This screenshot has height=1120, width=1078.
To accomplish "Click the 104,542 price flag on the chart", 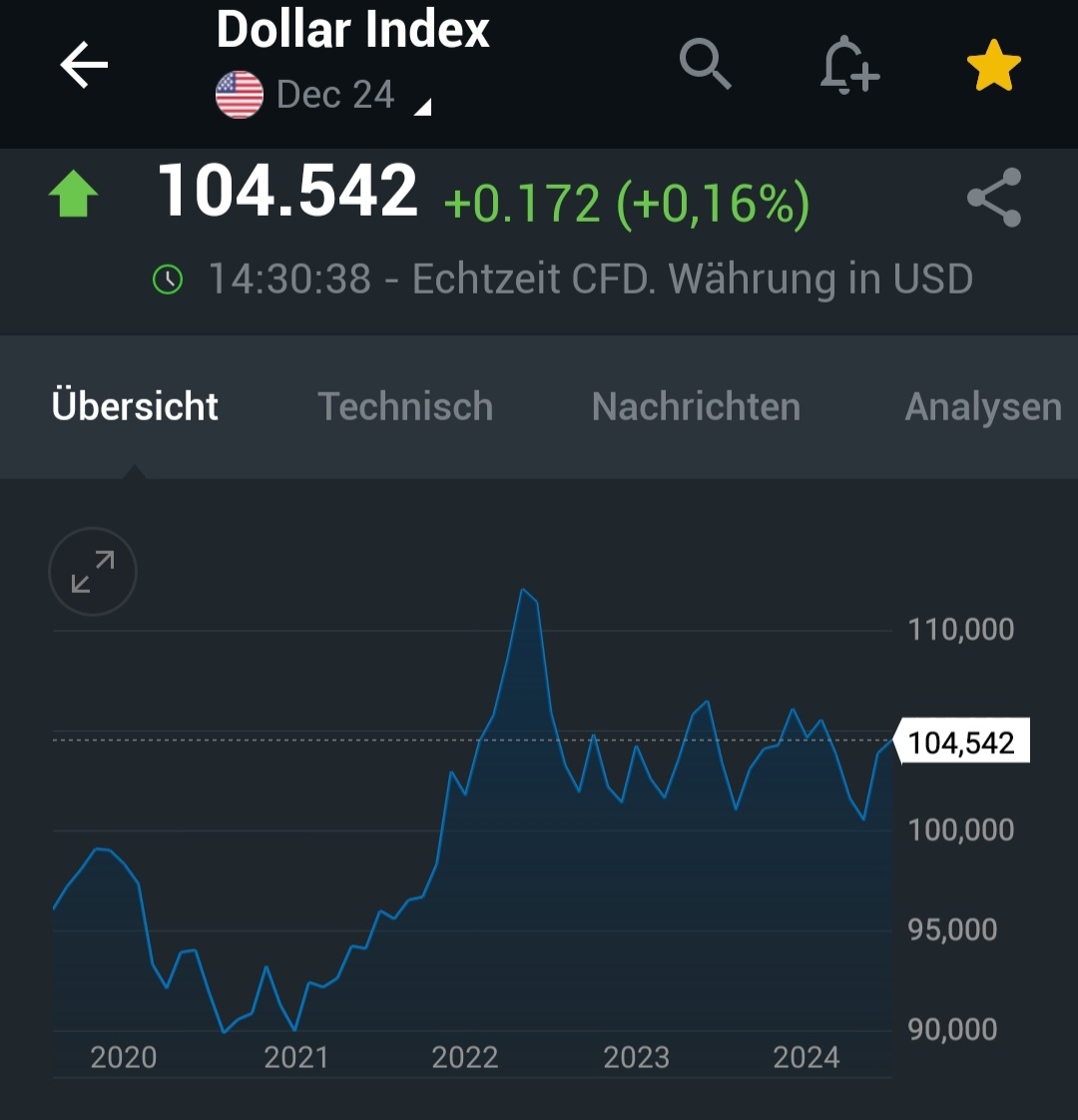I will point(963,741).
